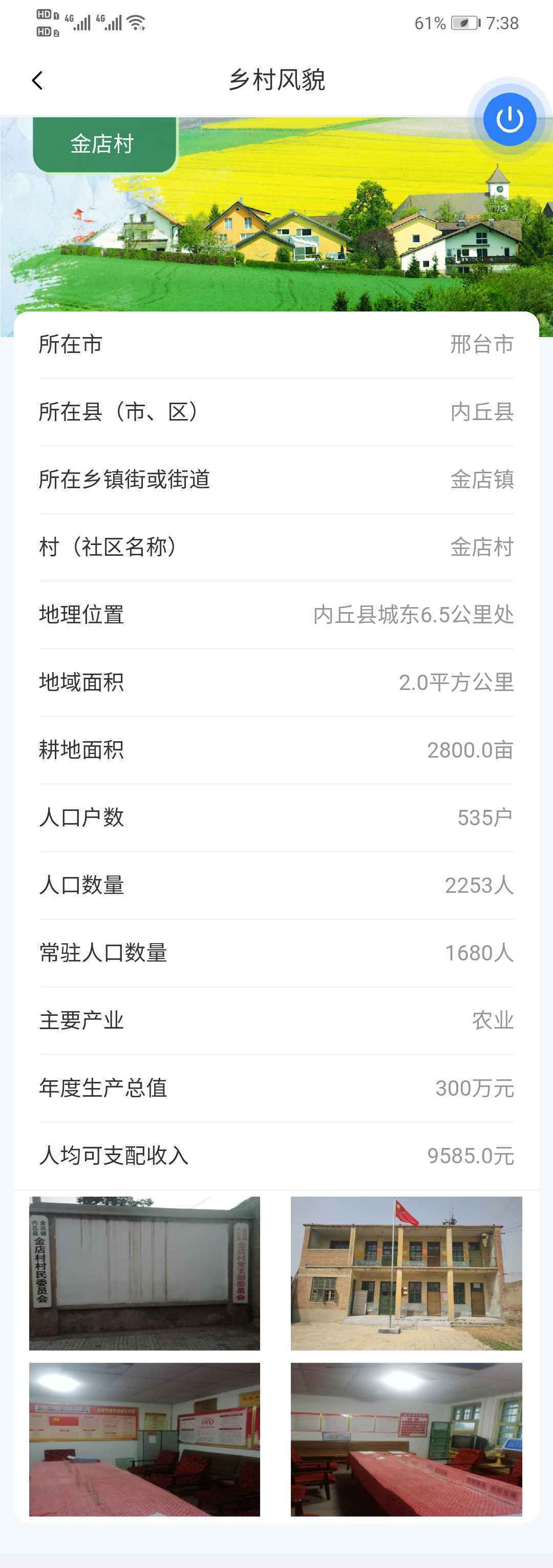Viewport: 553px width, 1568px height.
Task: Tap the power/logout icon at top right
Action: click(508, 119)
